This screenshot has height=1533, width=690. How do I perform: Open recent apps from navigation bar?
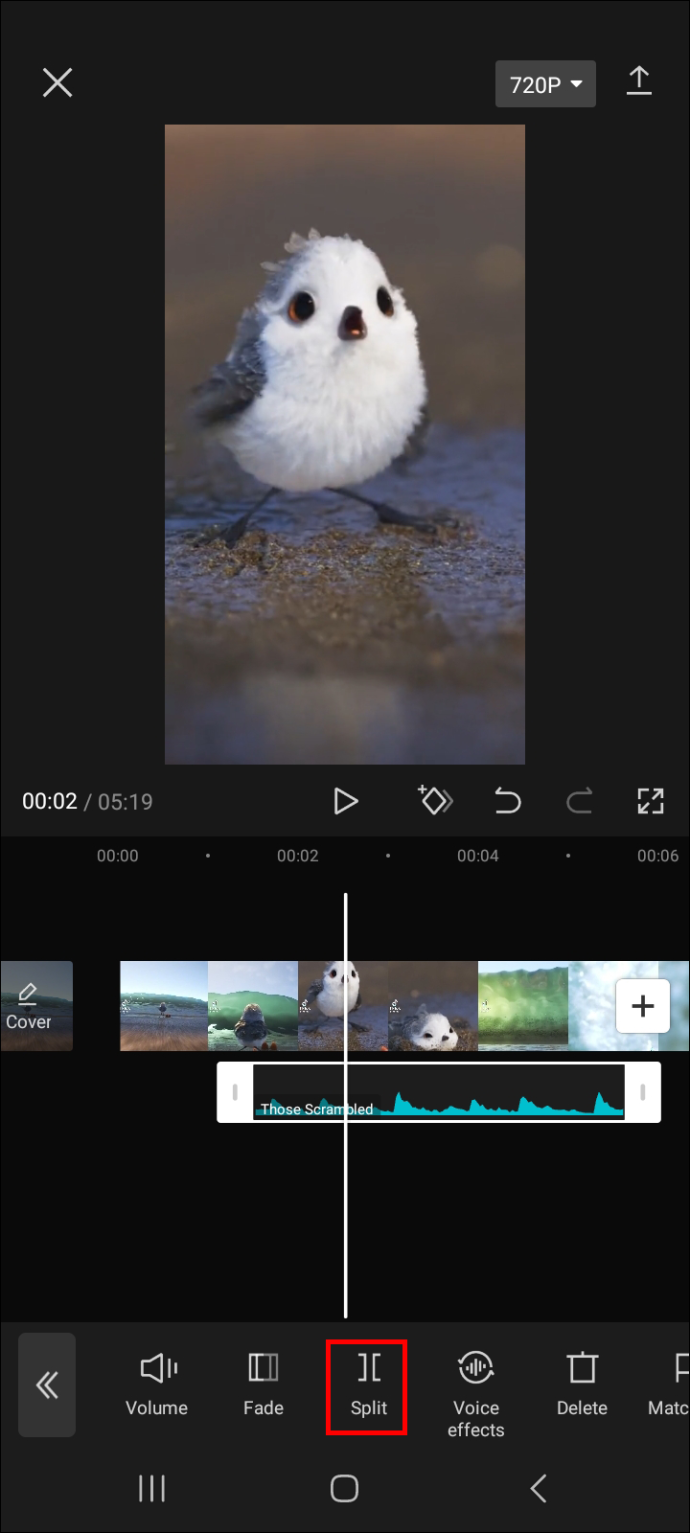tap(151, 1489)
